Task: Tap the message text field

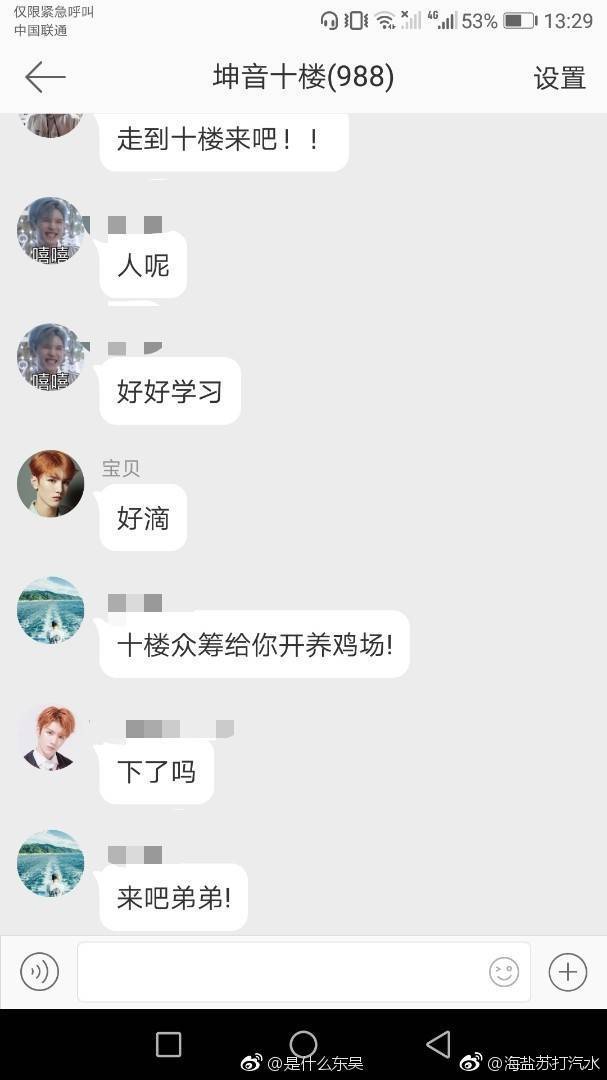Action: coord(280,971)
